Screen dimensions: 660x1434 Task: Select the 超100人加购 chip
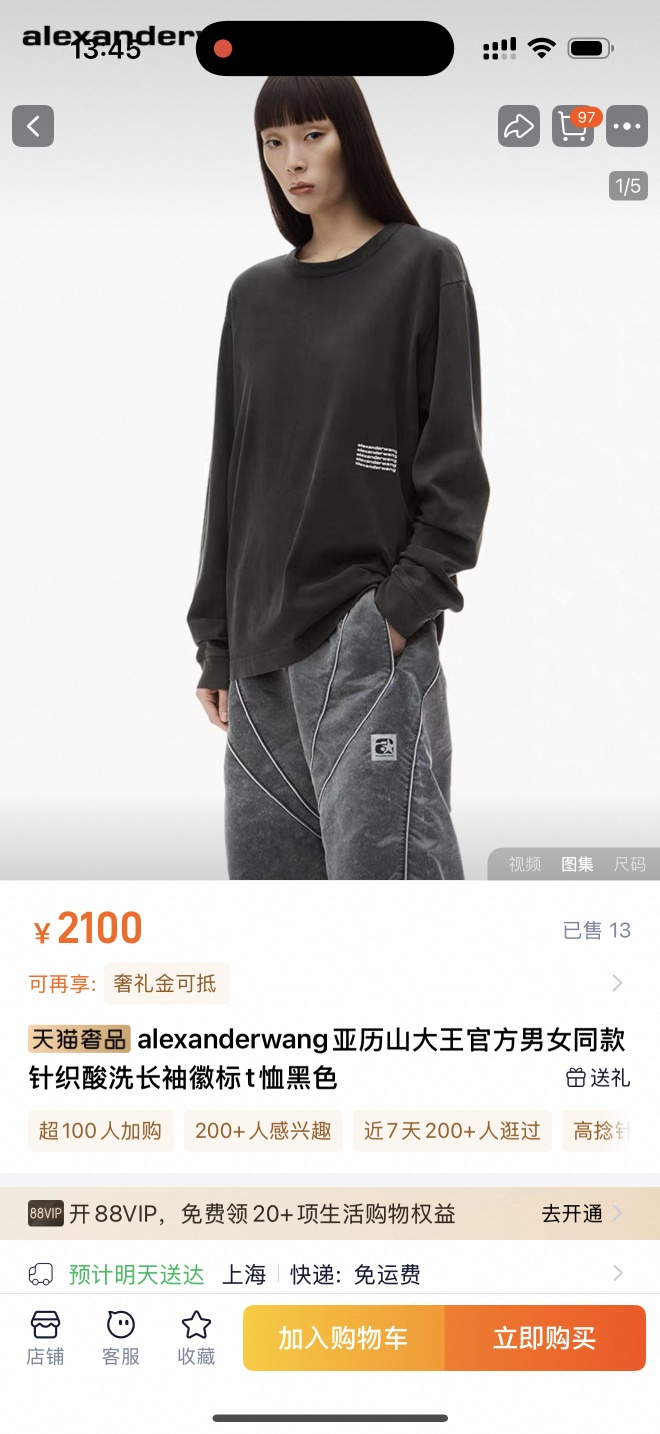click(100, 1131)
